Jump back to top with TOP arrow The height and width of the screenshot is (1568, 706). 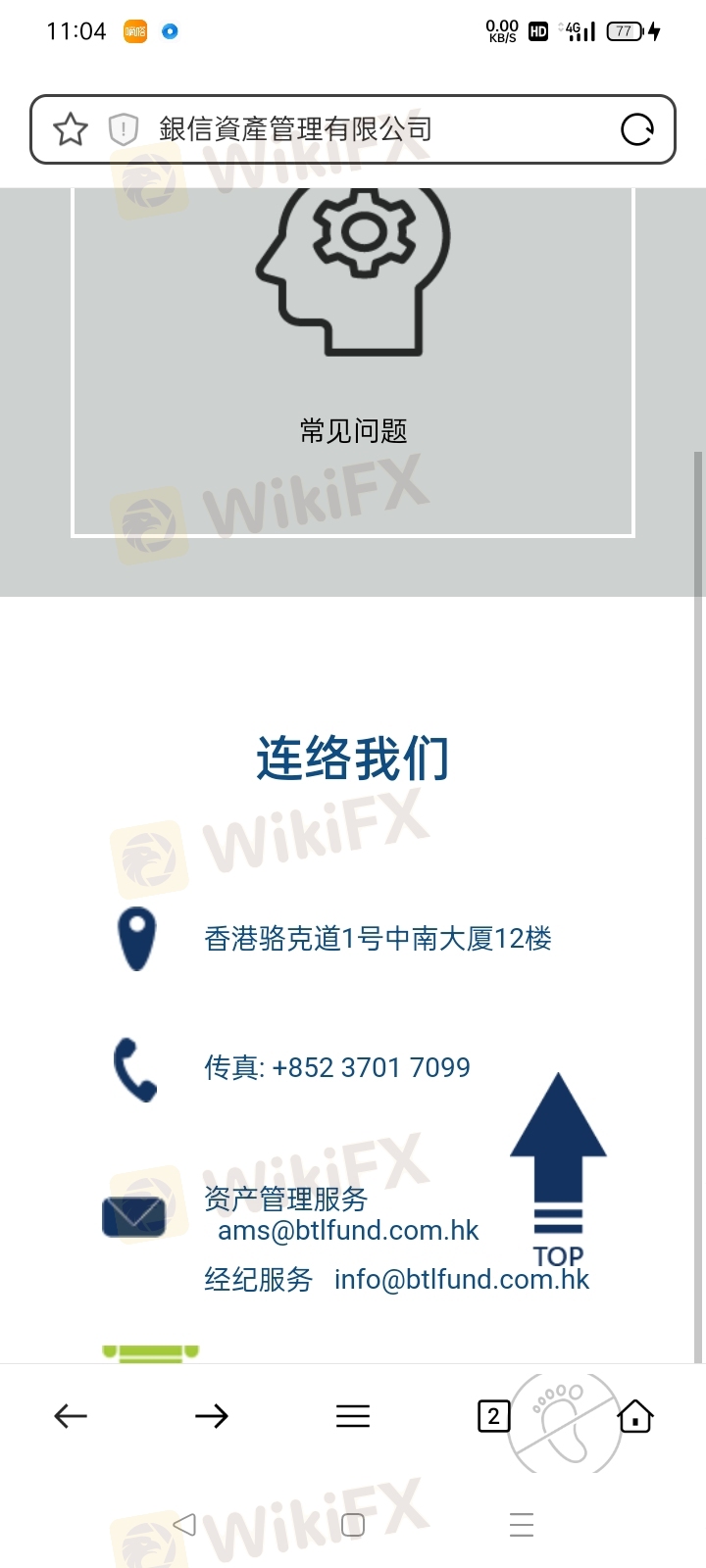click(558, 1170)
